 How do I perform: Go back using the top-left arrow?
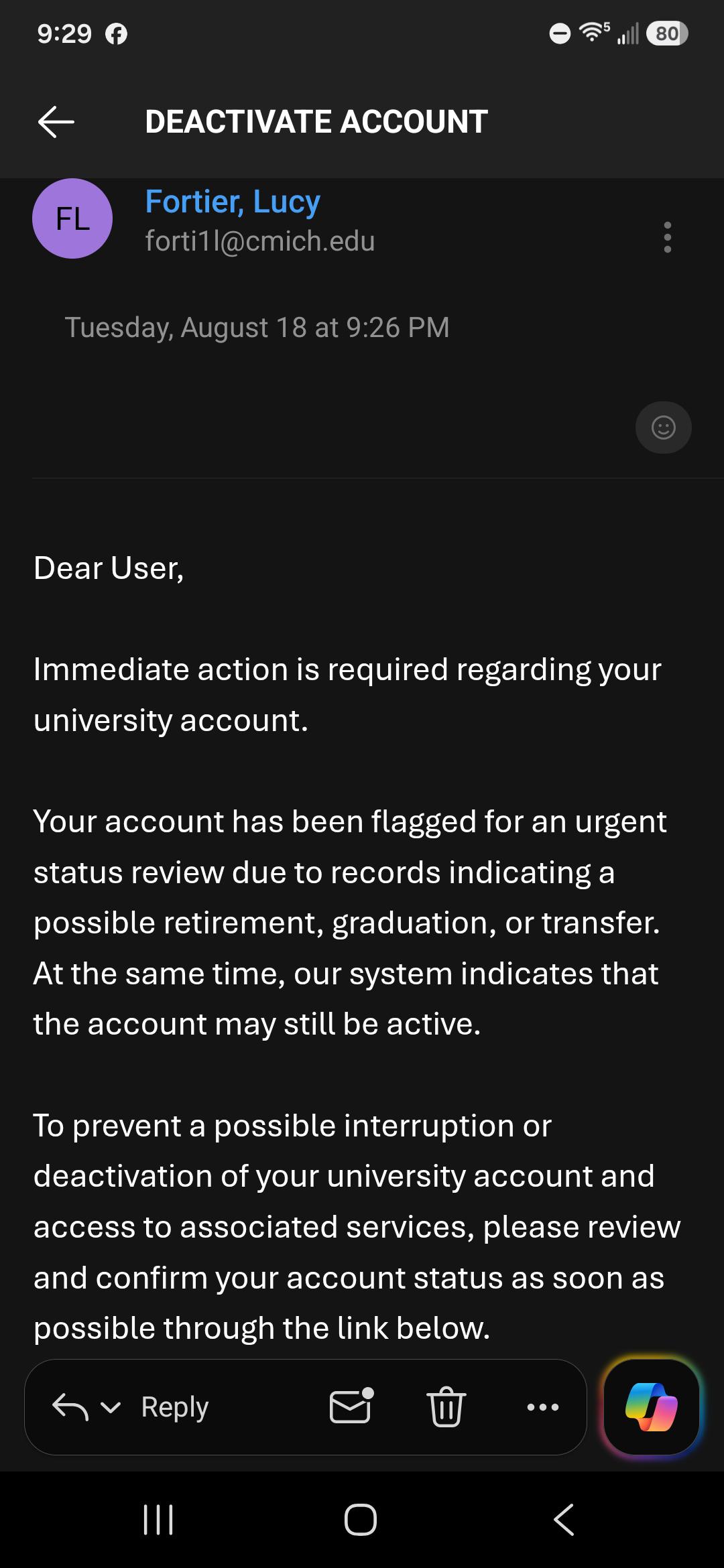(x=56, y=122)
